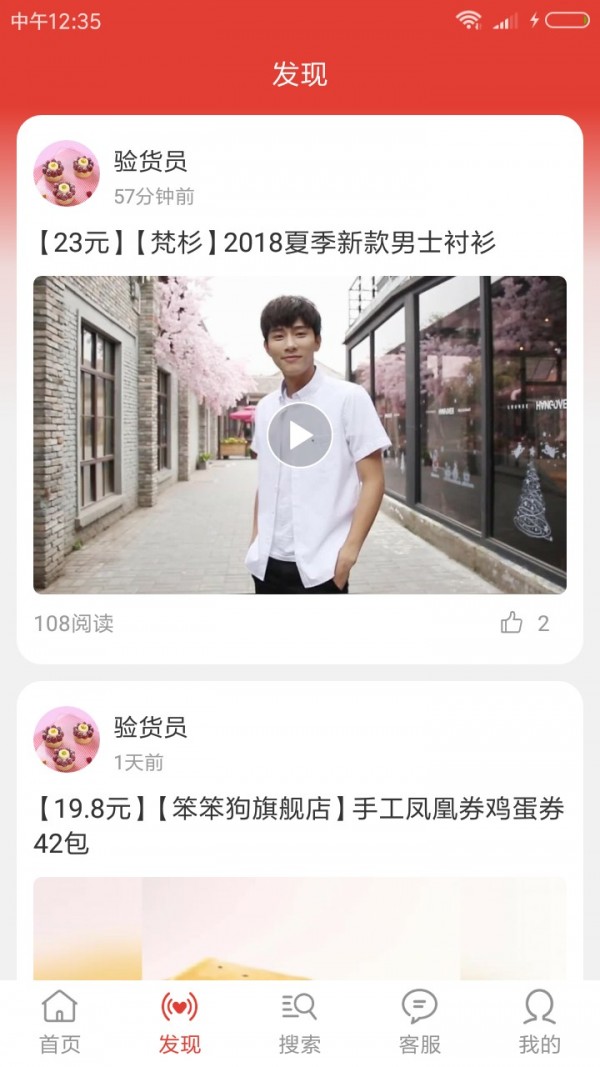Play the 梵杉 men's shirt video
Image resolution: width=600 pixels, height=1067 pixels.
click(299, 435)
